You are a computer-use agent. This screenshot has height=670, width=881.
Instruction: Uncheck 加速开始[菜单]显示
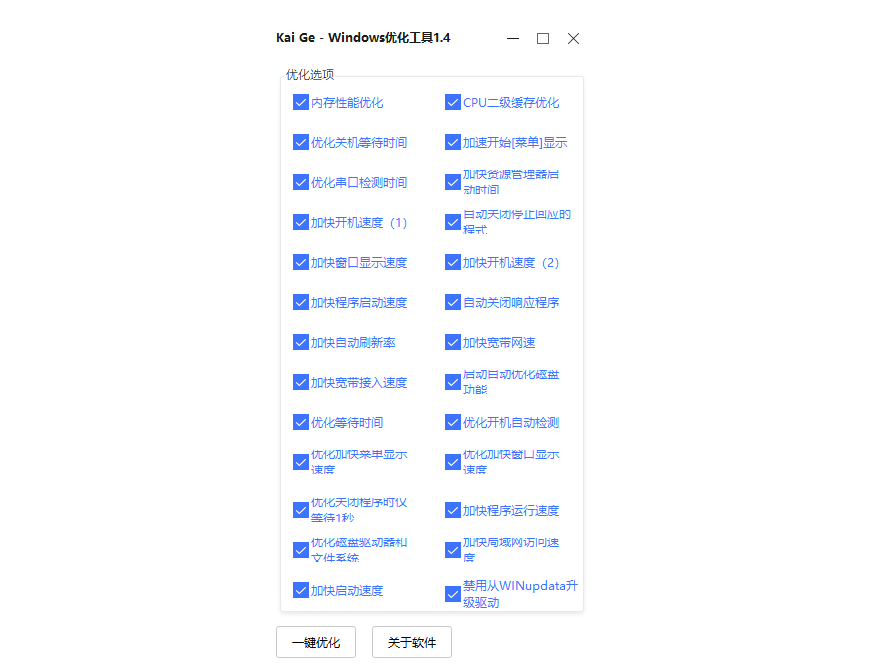pos(453,142)
